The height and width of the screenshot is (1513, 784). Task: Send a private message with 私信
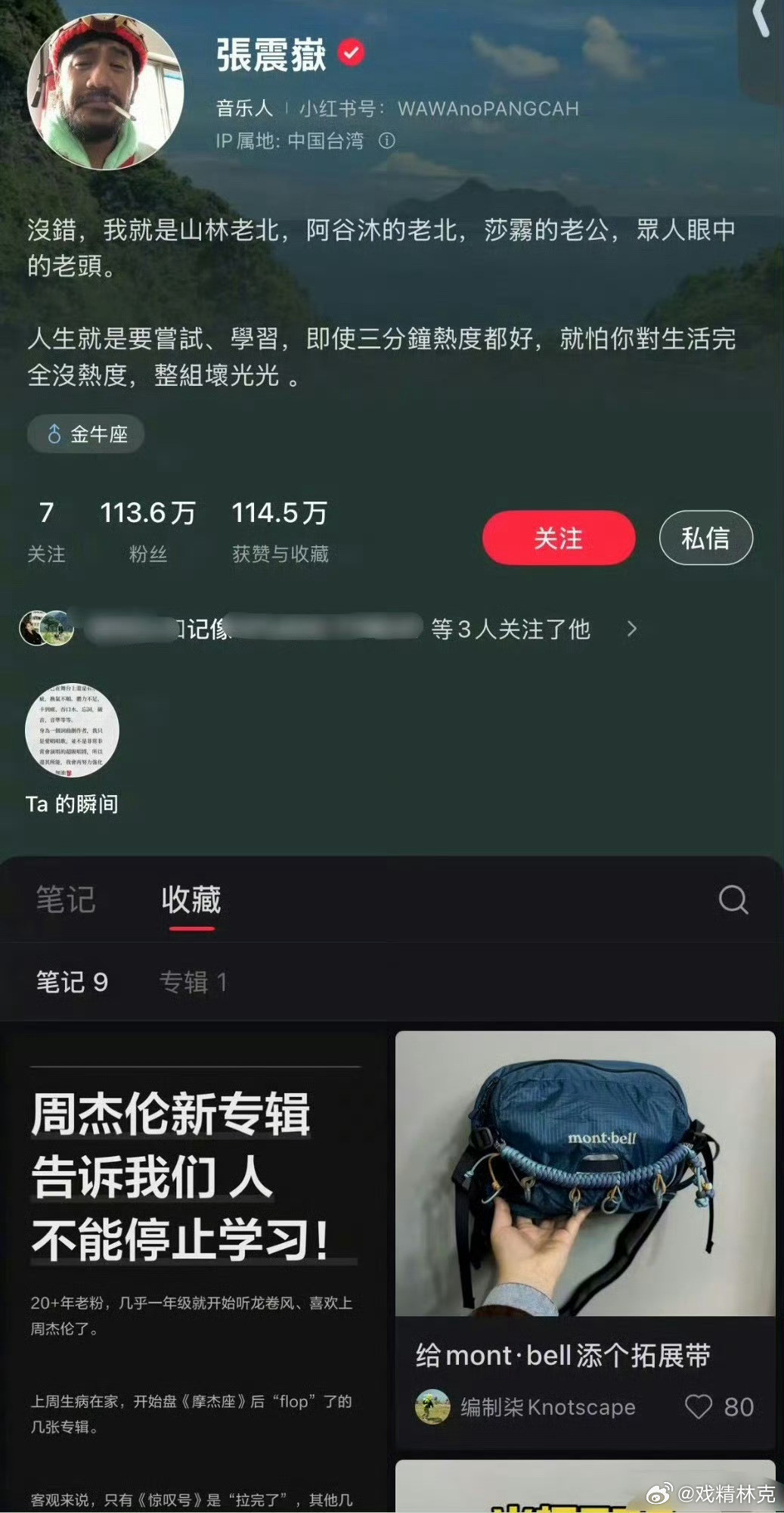(x=705, y=537)
